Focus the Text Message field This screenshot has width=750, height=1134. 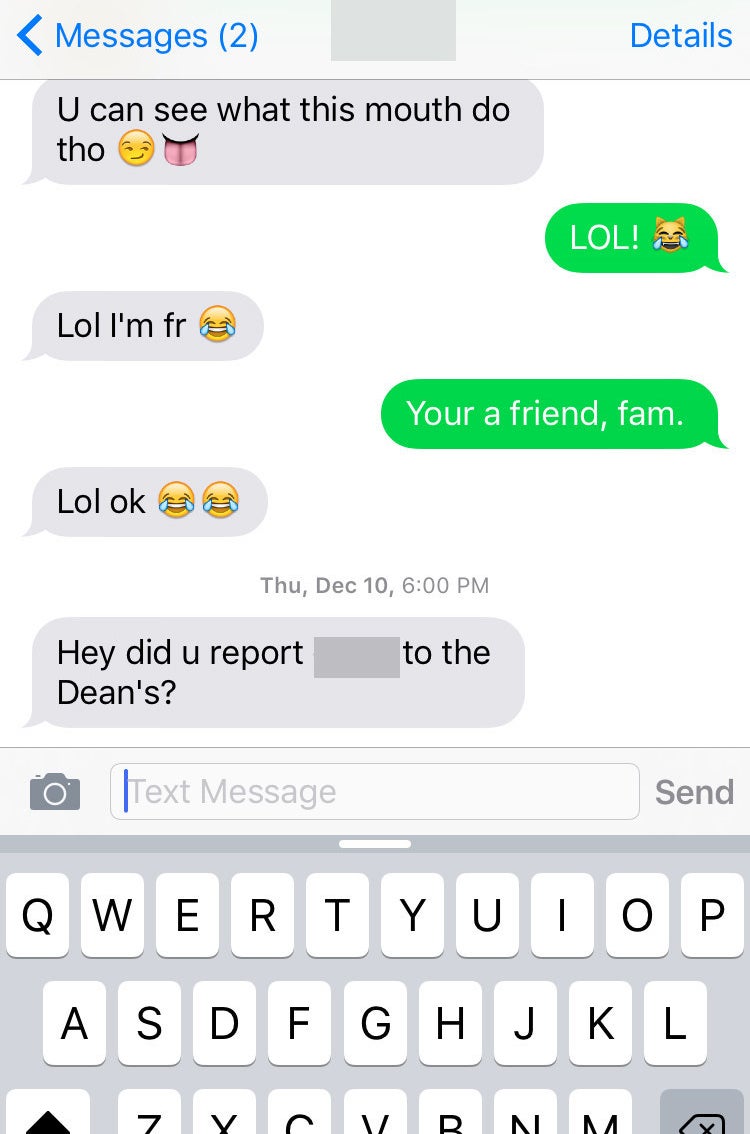pos(375,792)
